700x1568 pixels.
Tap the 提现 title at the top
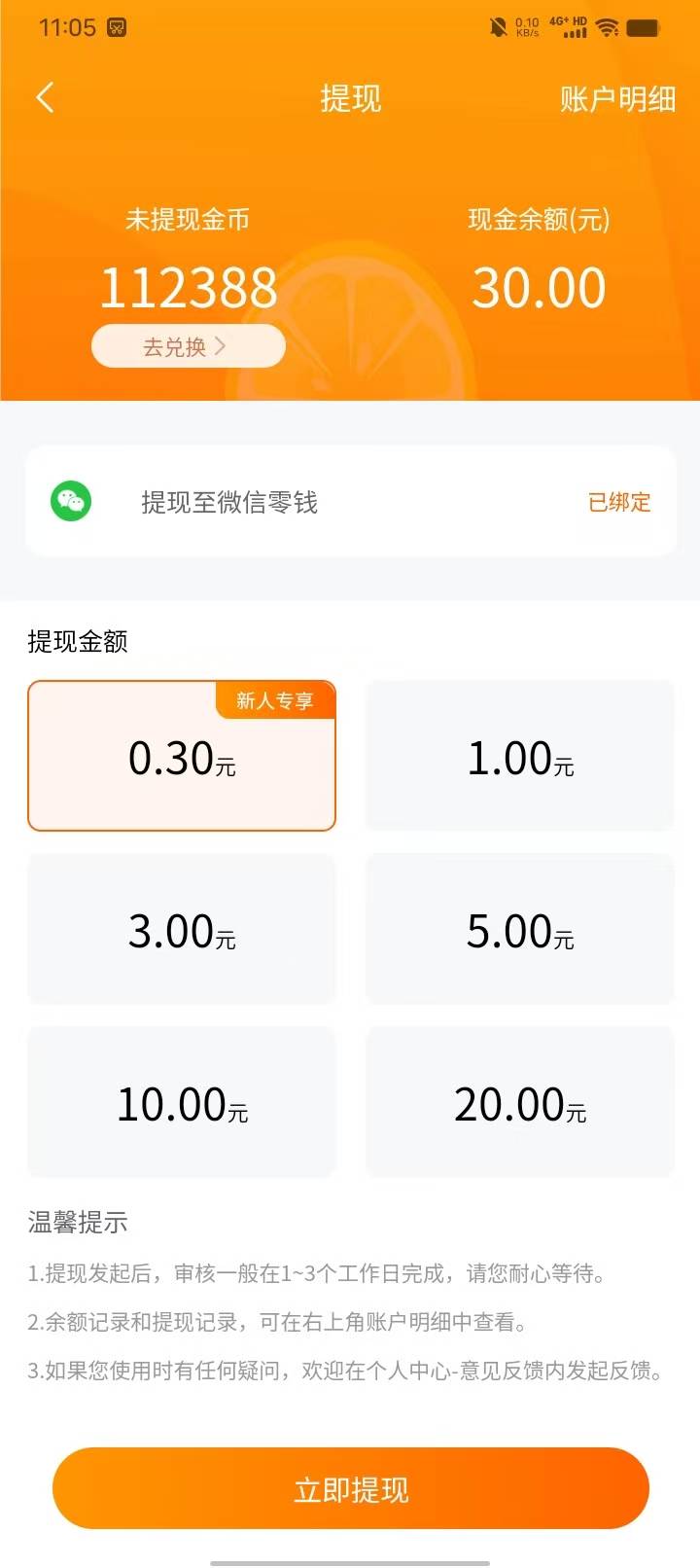point(350,97)
